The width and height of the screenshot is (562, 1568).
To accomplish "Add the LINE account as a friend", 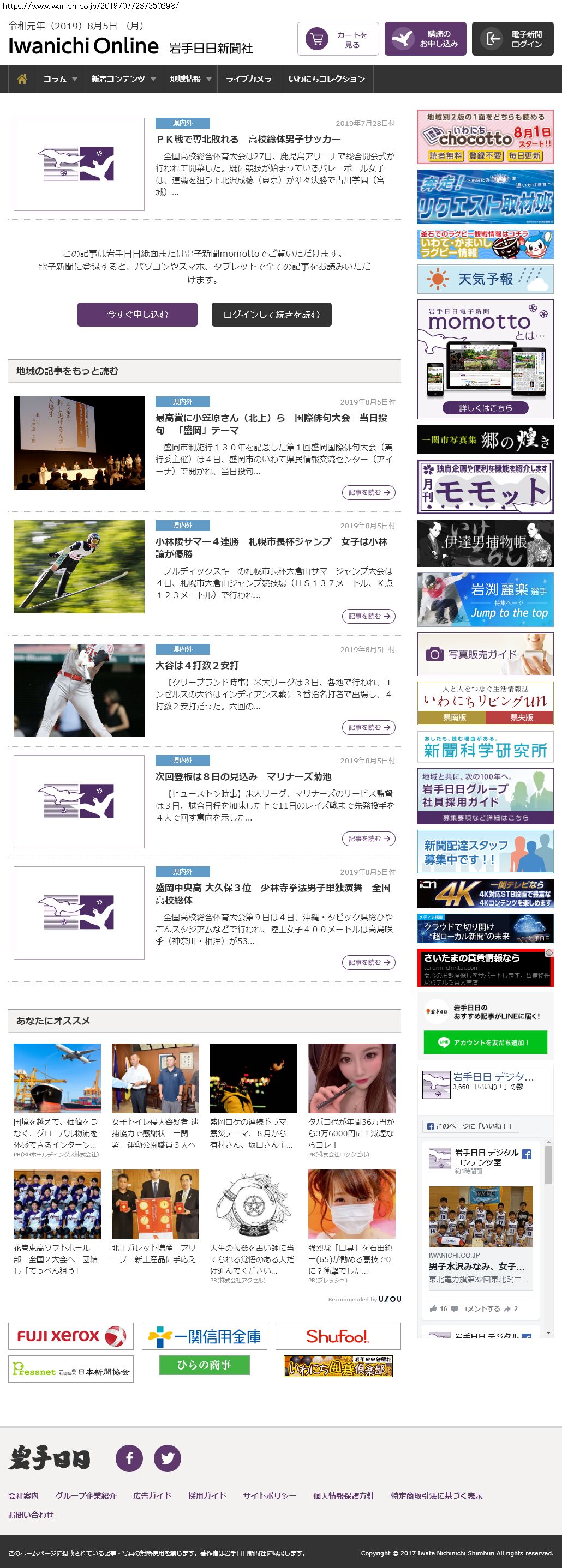I will pyautogui.click(x=485, y=1042).
